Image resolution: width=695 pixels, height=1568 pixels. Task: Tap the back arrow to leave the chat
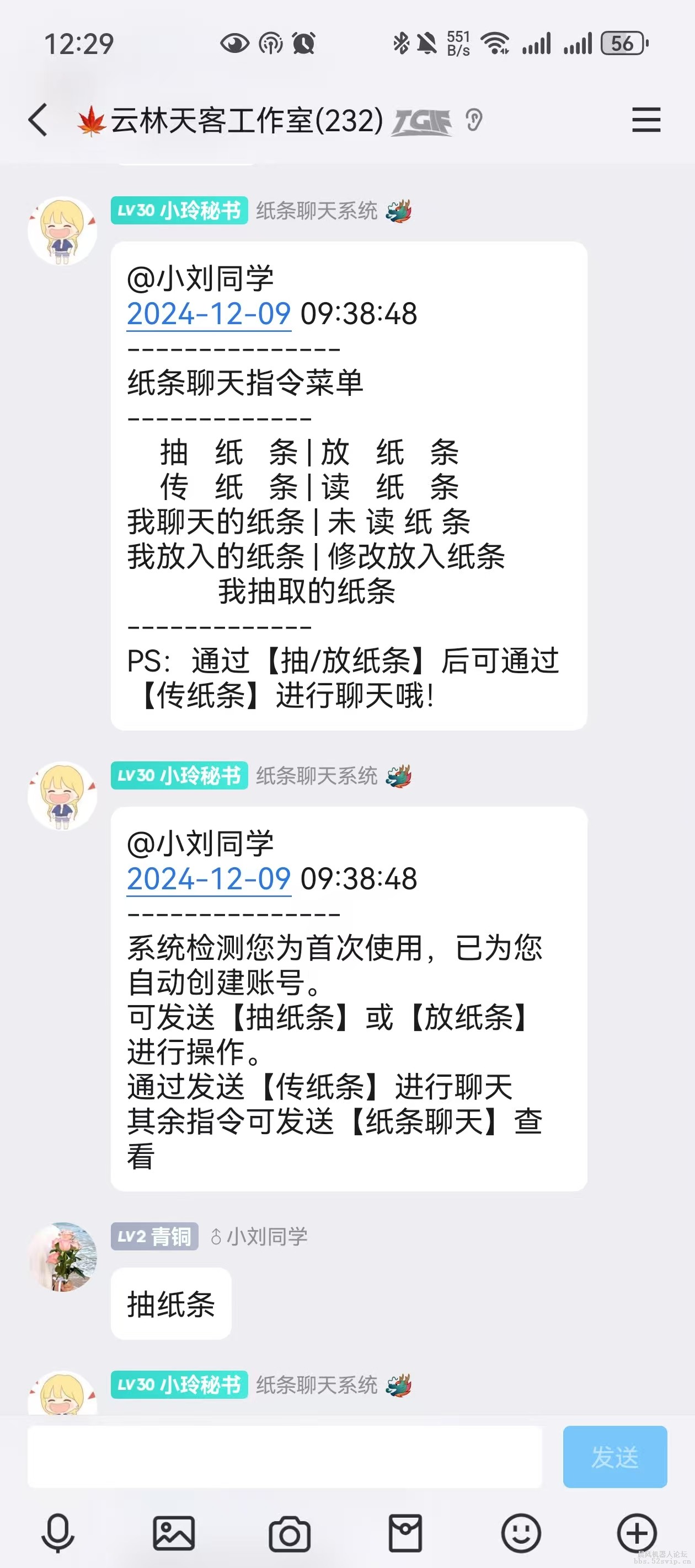[38, 120]
